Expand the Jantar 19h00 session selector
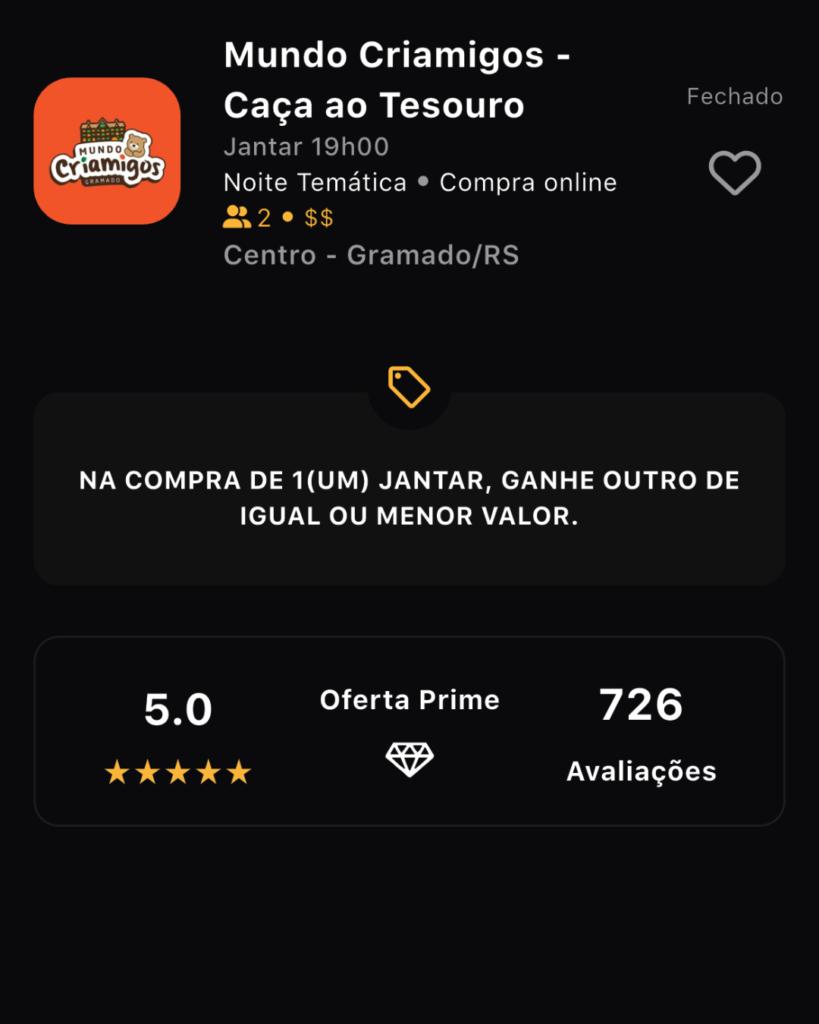The image size is (819, 1024). 307,146
